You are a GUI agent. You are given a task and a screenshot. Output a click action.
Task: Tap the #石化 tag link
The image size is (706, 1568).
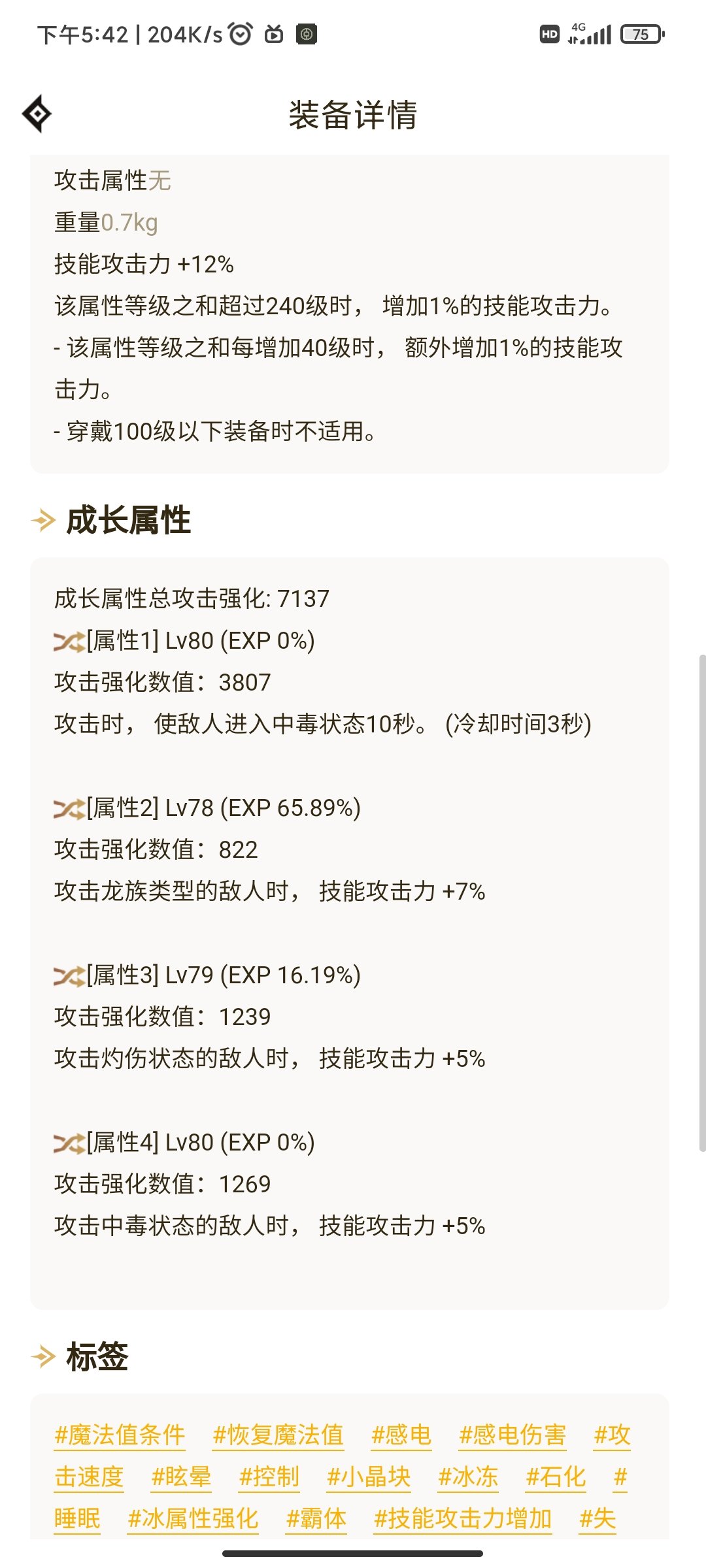pyautogui.click(x=556, y=1477)
